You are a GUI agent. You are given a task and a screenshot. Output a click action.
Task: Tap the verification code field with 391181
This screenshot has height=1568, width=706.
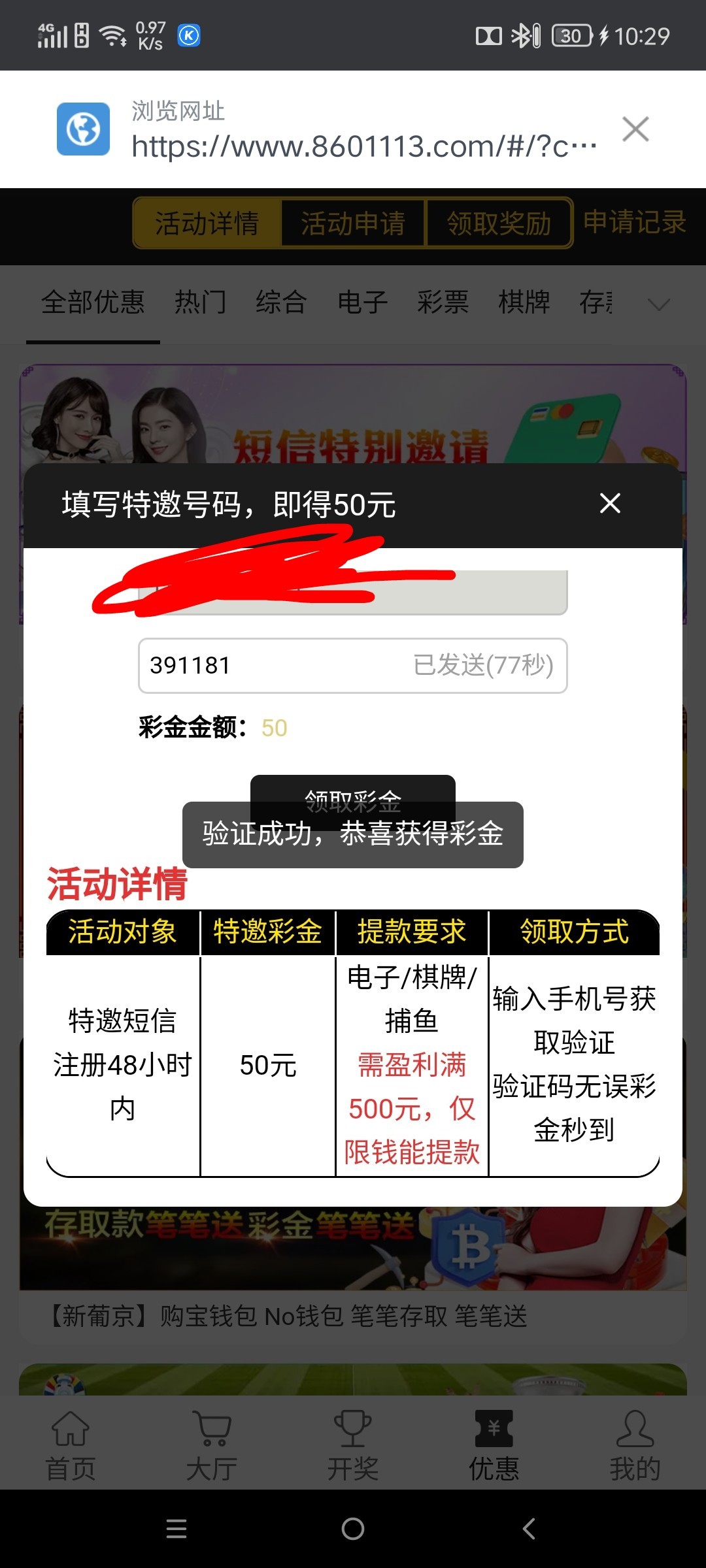(x=275, y=665)
